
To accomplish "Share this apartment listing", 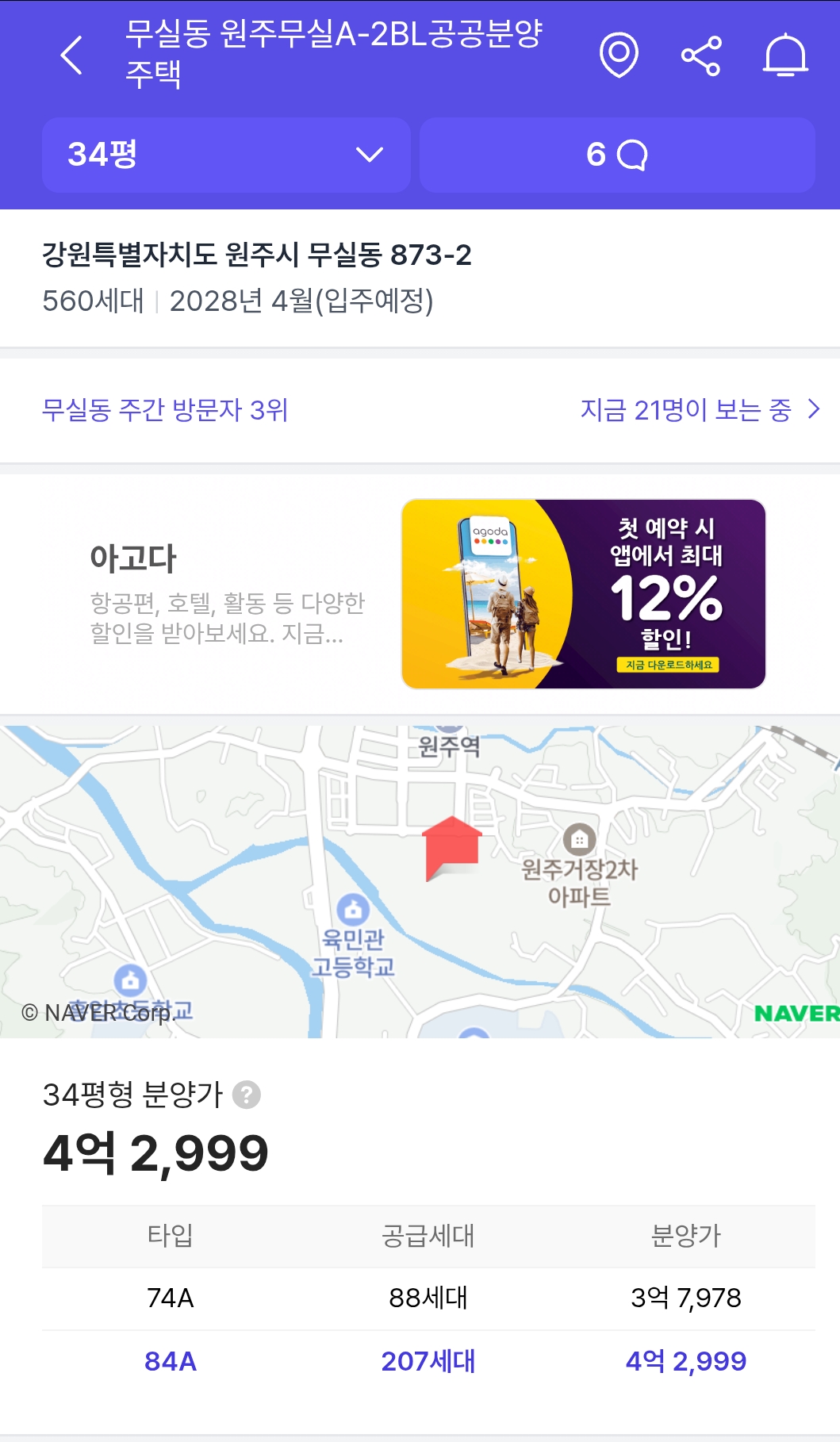I will 701,56.
